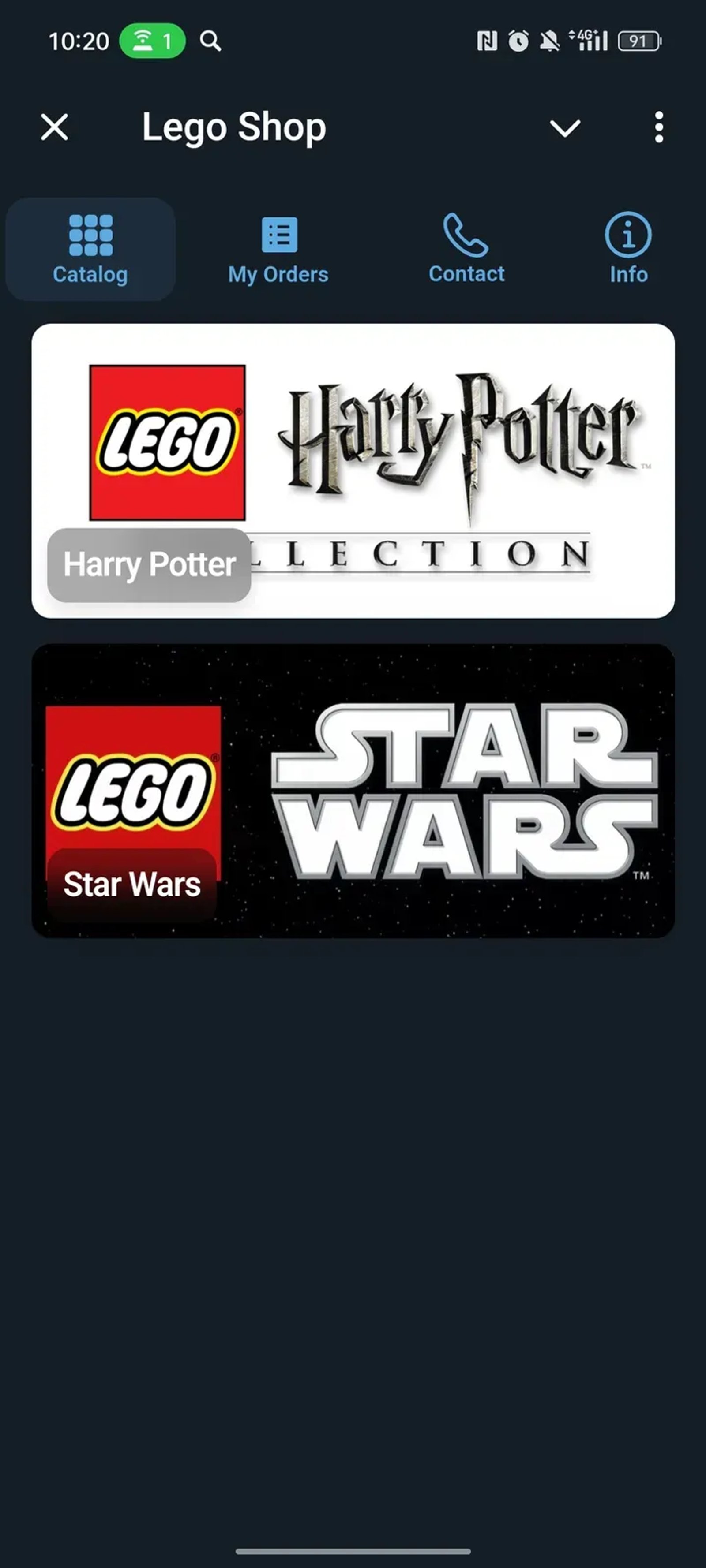
Task: Tap the muted notifications bell icon
Action: click(x=550, y=40)
